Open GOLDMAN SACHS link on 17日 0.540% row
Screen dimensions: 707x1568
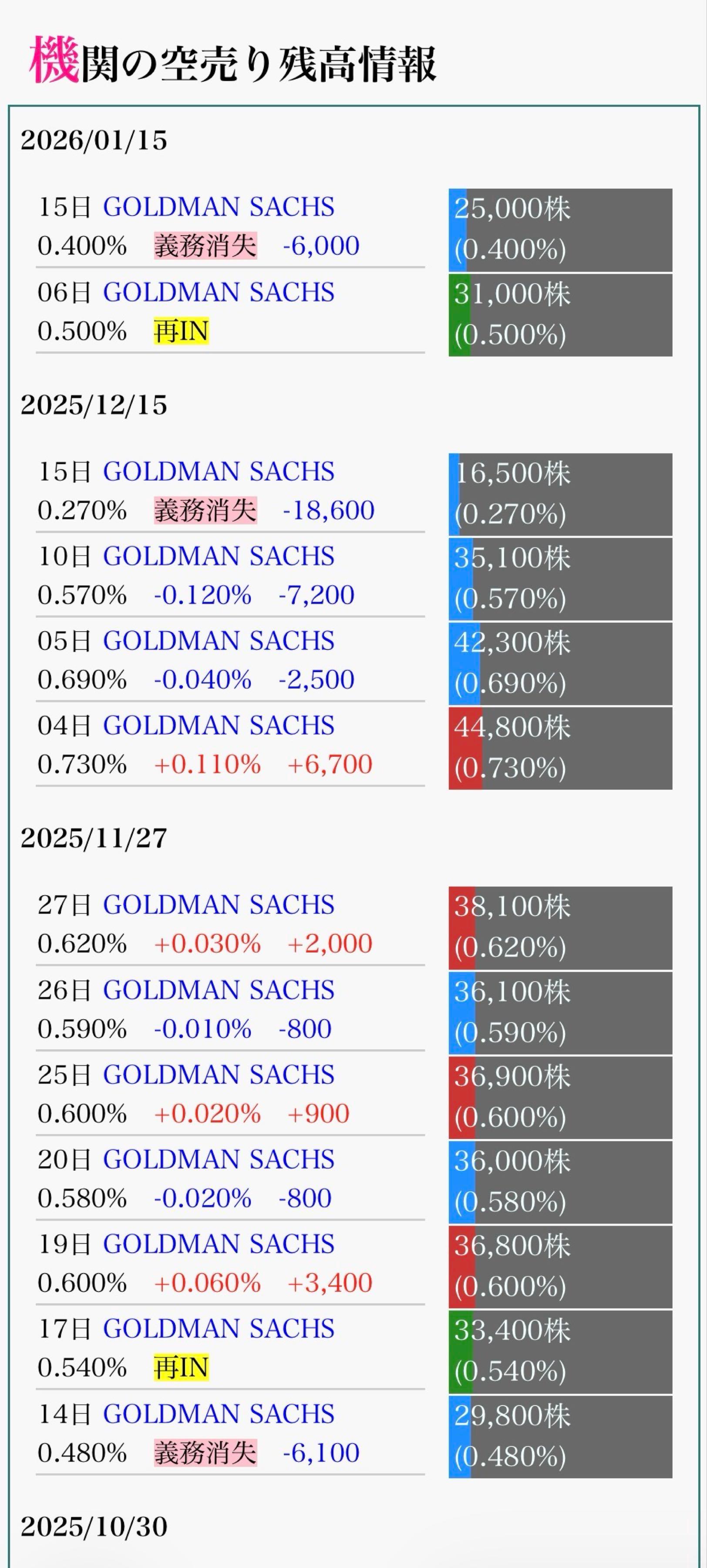click(x=219, y=1329)
